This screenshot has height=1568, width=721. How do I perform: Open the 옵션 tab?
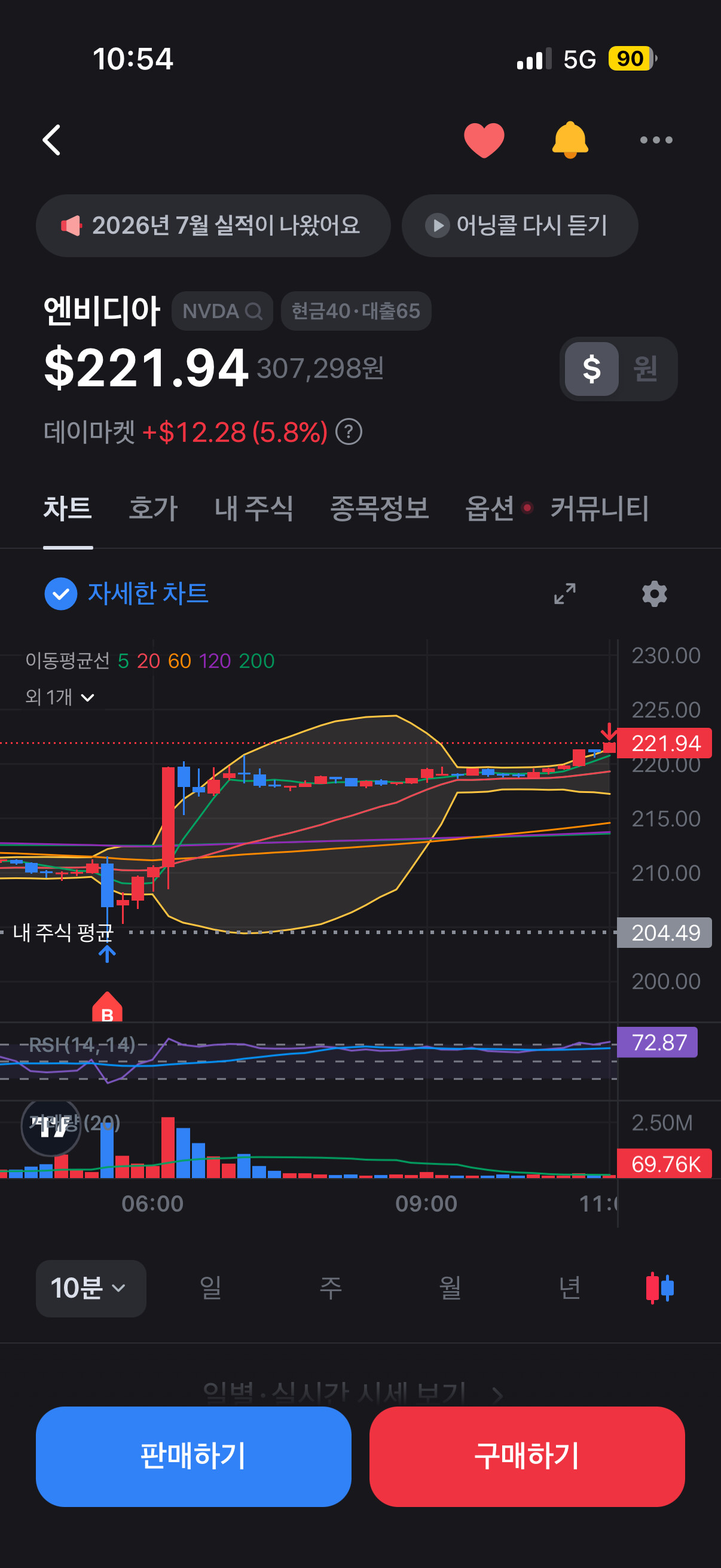click(490, 508)
